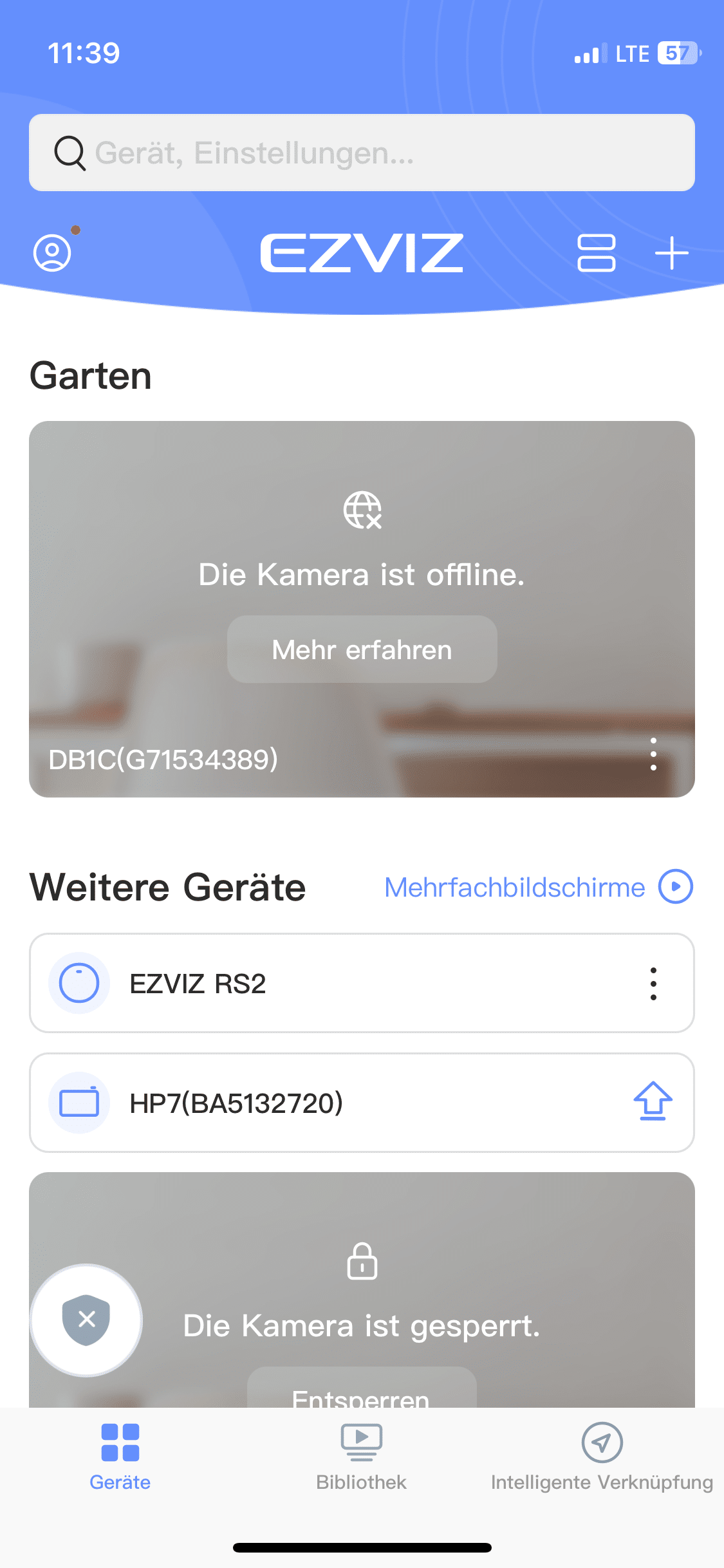724x1568 pixels.
Task: Open options menu for DB1C camera
Action: click(653, 754)
